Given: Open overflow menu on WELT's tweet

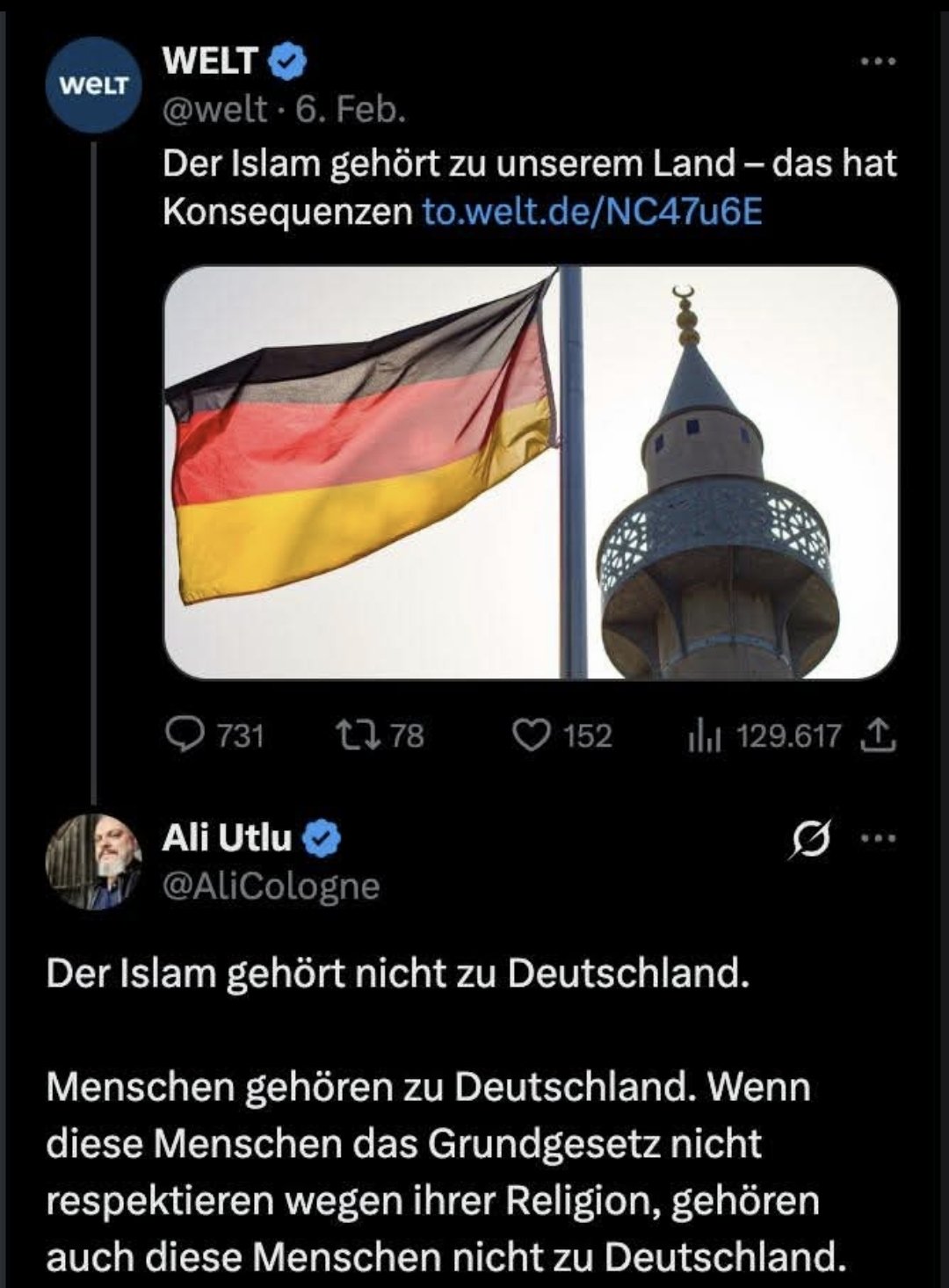Looking at the screenshot, I should pyautogui.click(x=877, y=62).
